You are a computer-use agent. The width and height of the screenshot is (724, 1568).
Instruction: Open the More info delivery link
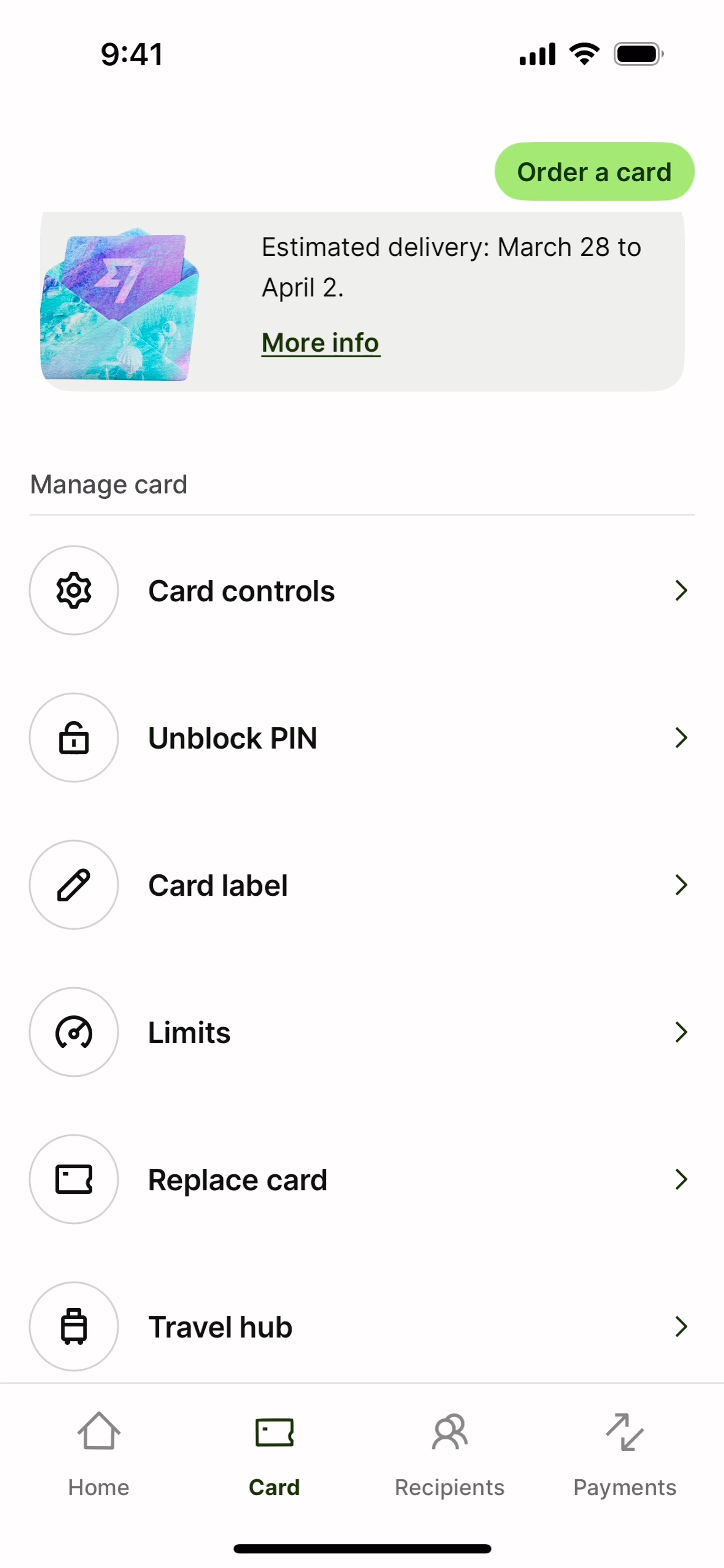pos(320,343)
